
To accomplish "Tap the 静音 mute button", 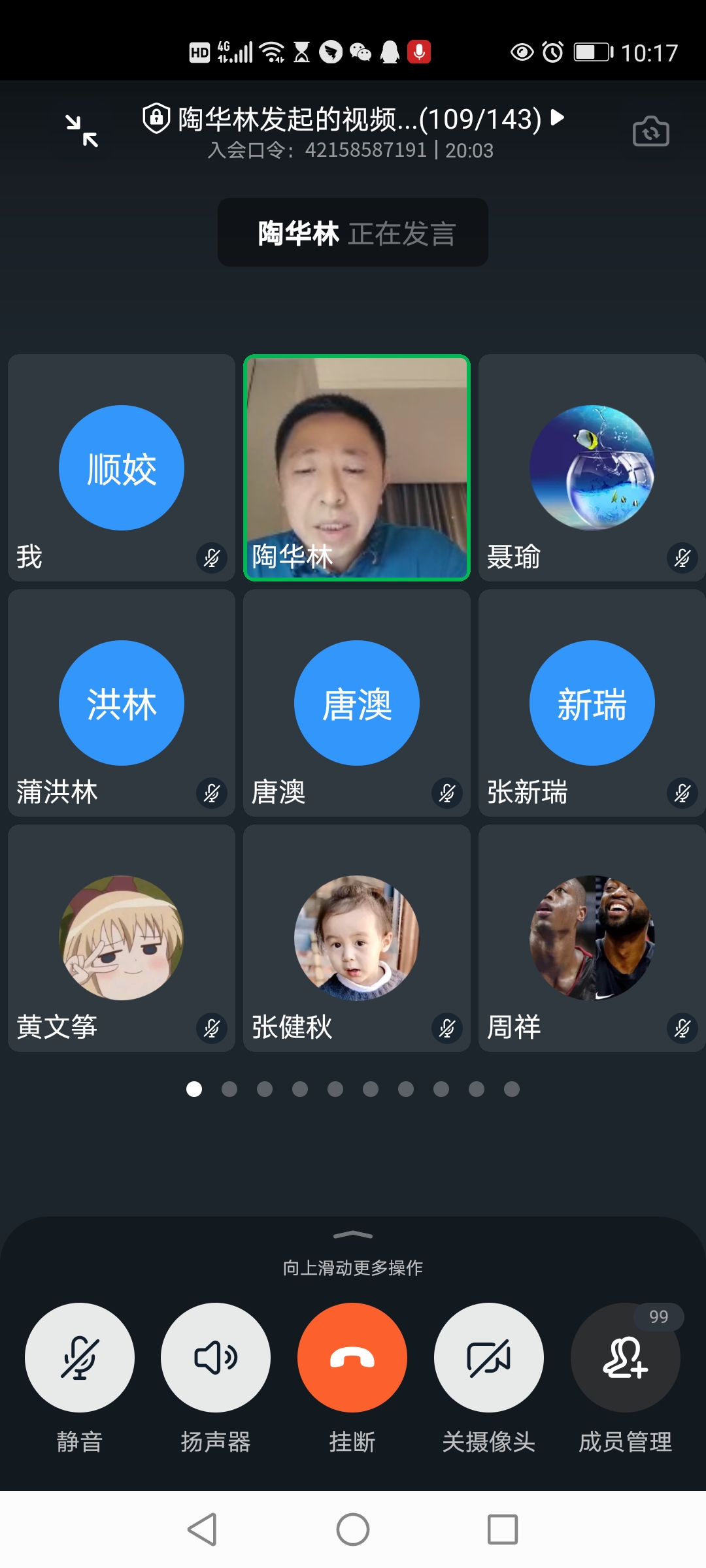I will click(x=80, y=1358).
